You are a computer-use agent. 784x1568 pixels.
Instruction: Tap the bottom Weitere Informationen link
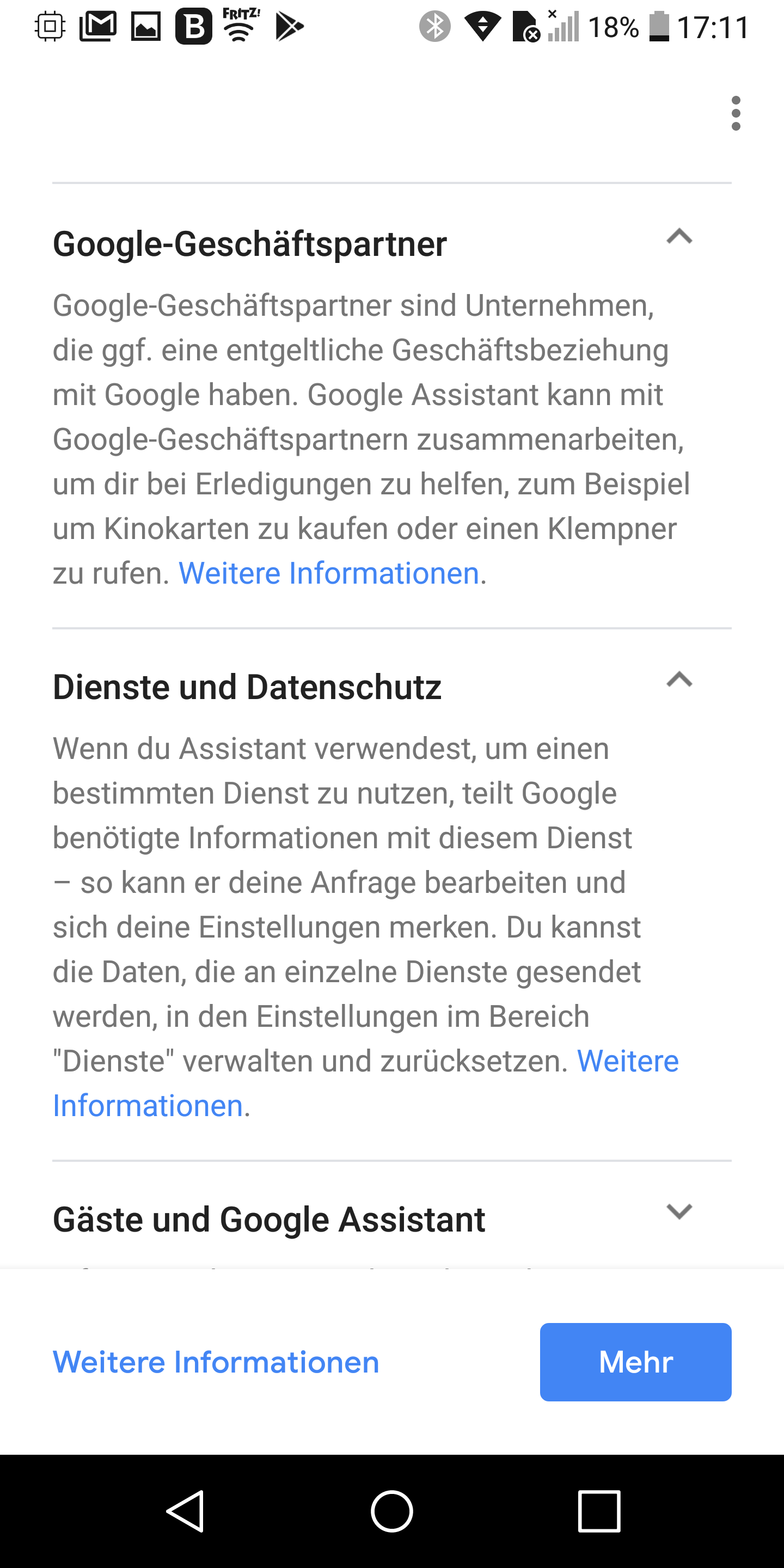216,1362
